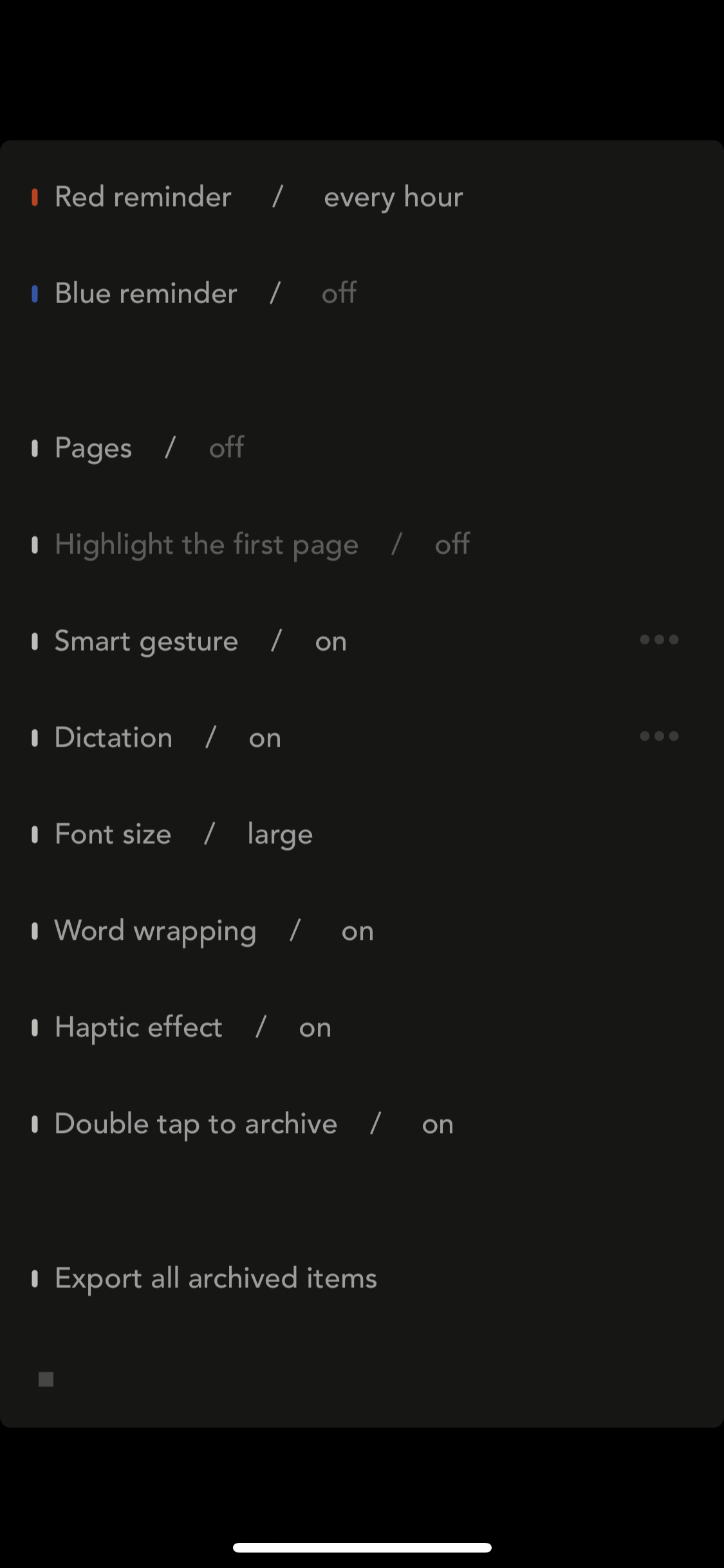Toggle Word wrapping off
This screenshot has height=1568, width=724.
tap(357, 931)
